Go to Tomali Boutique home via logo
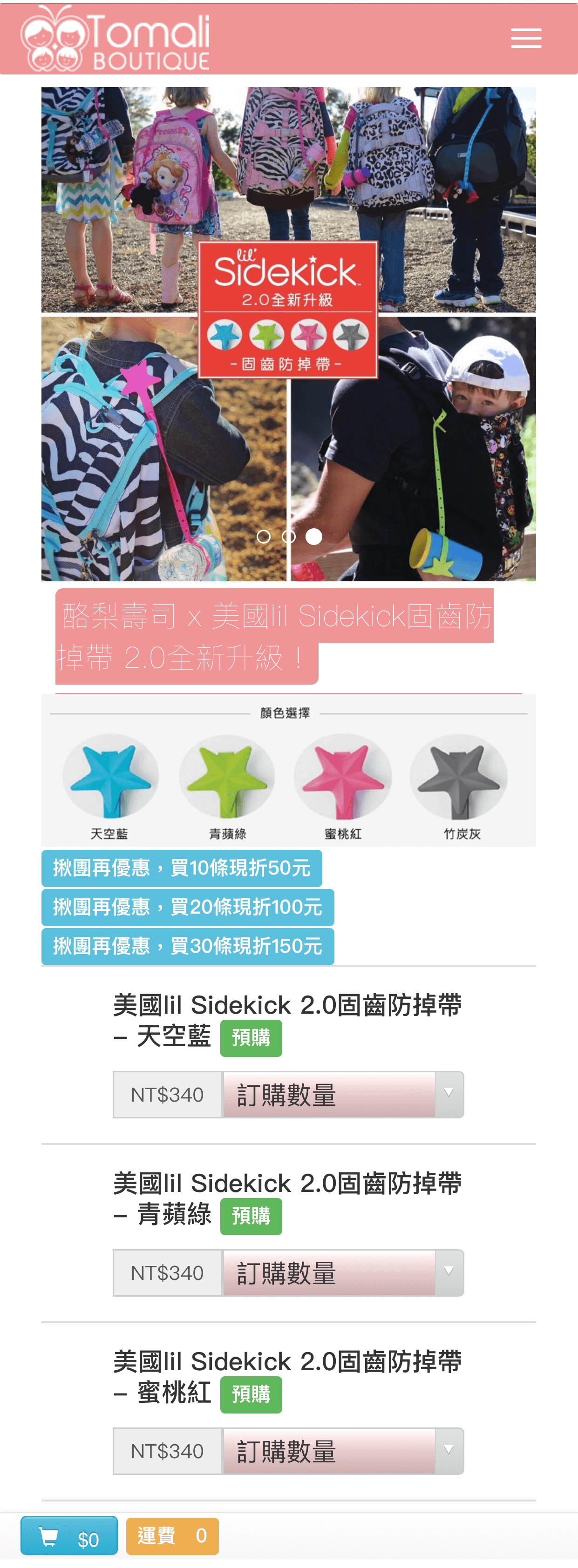This screenshot has width=578, height=1568. [116, 38]
